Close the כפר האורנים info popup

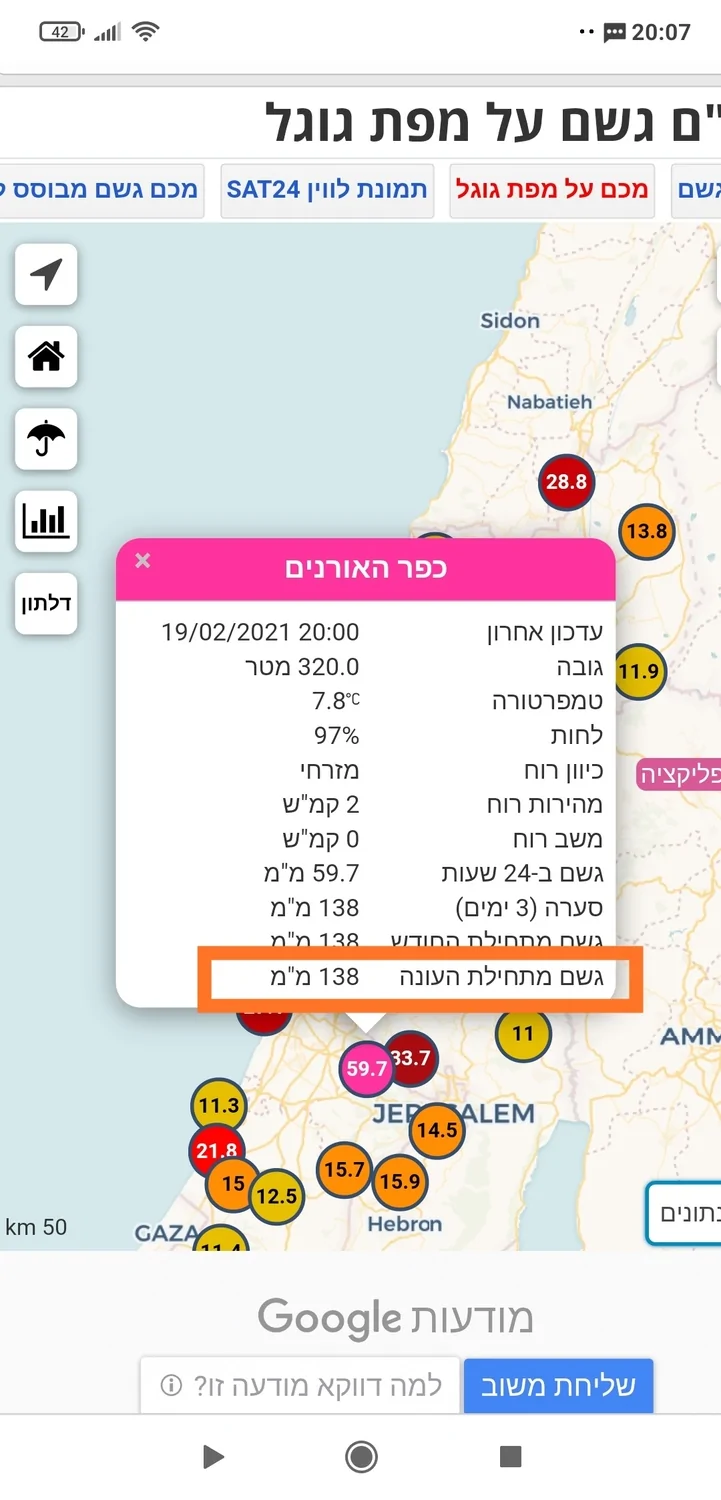[x=143, y=560]
